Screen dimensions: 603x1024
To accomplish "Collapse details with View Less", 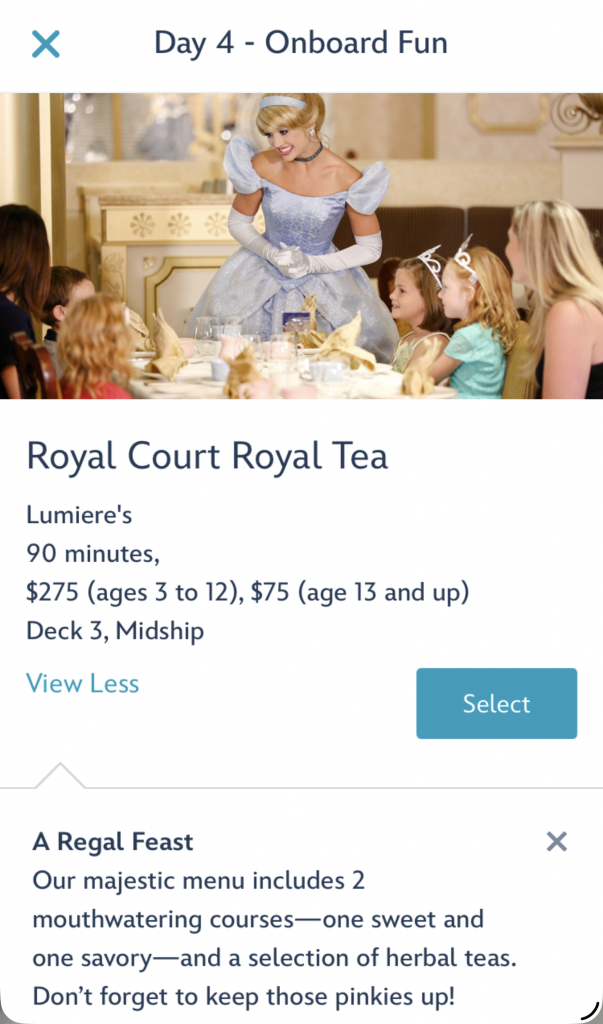I will pyautogui.click(x=83, y=684).
